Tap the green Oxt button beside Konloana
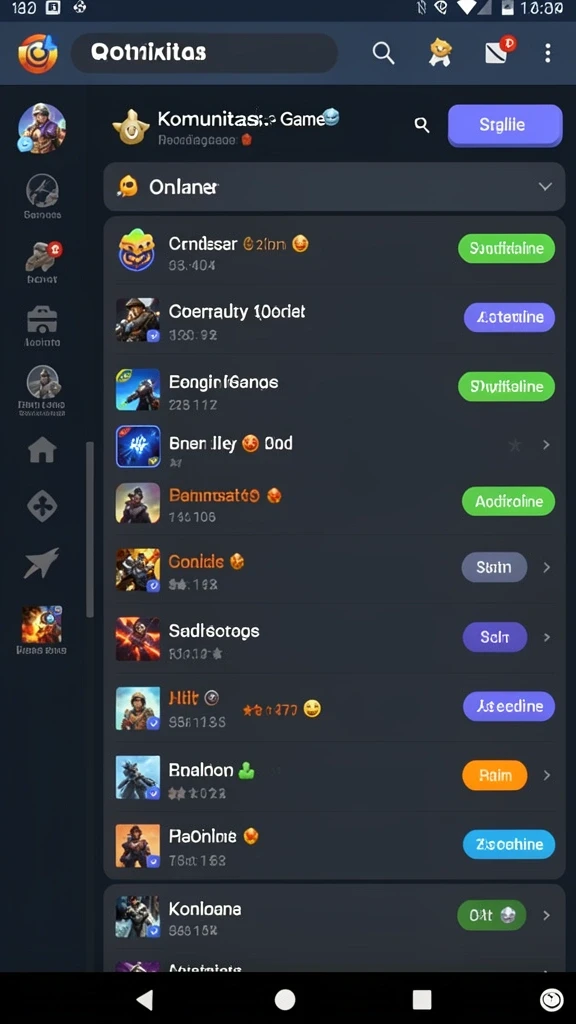Screen dimensions: 576x1024 491,916
